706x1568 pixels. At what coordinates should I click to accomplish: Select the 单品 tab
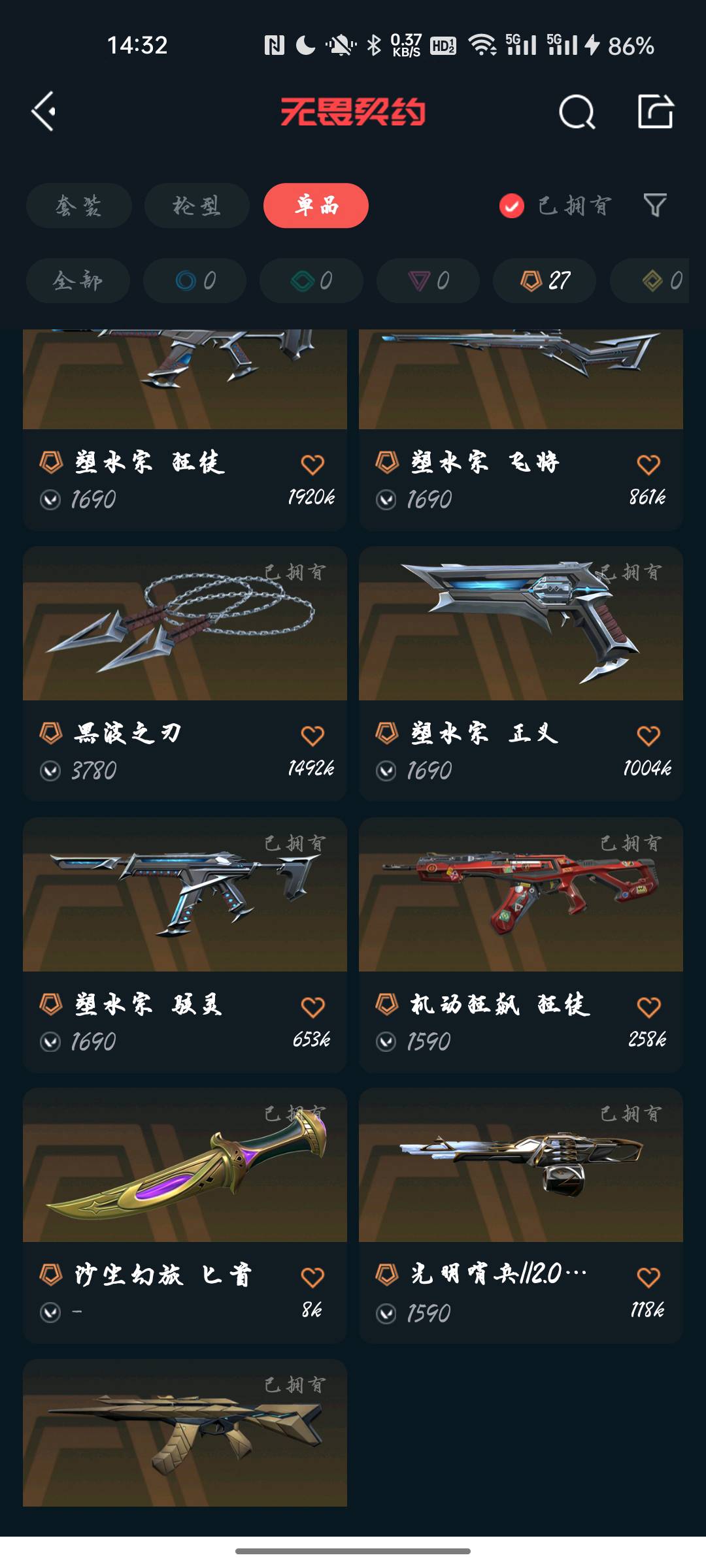pyautogui.click(x=316, y=206)
